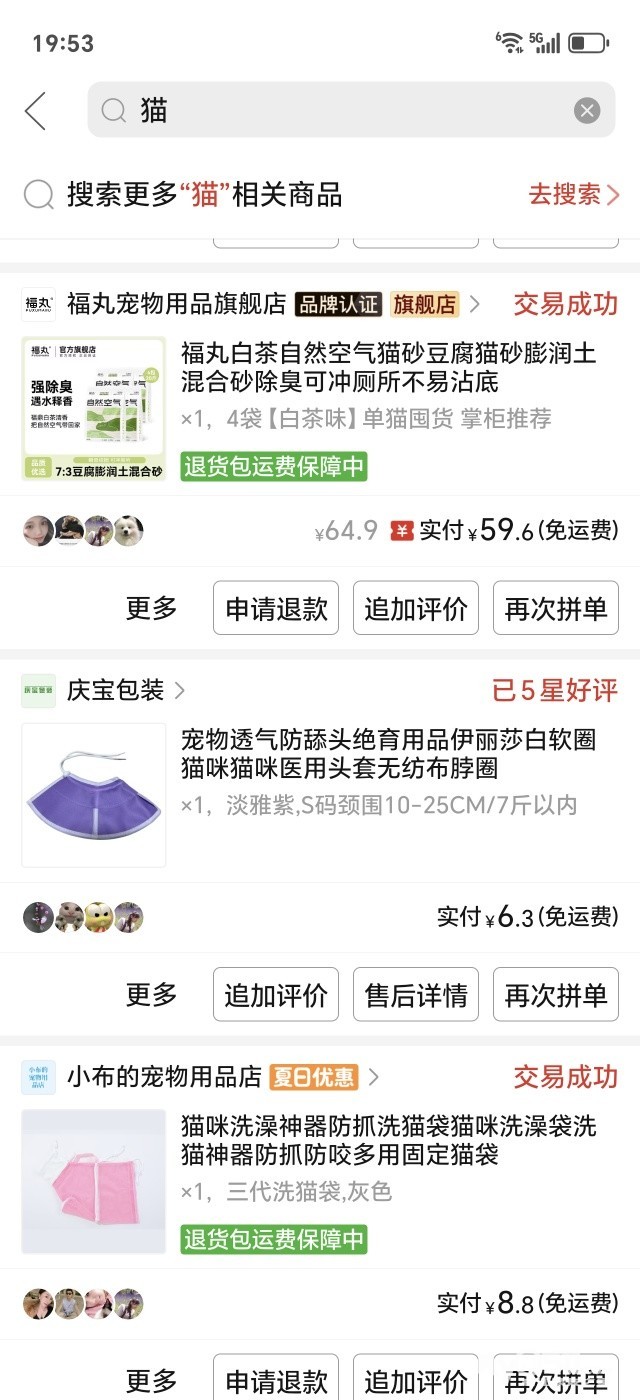The height and width of the screenshot is (1400, 640).
Task: Tap 追加评价 for the 庆宝包装 order
Action: click(276, 995)
